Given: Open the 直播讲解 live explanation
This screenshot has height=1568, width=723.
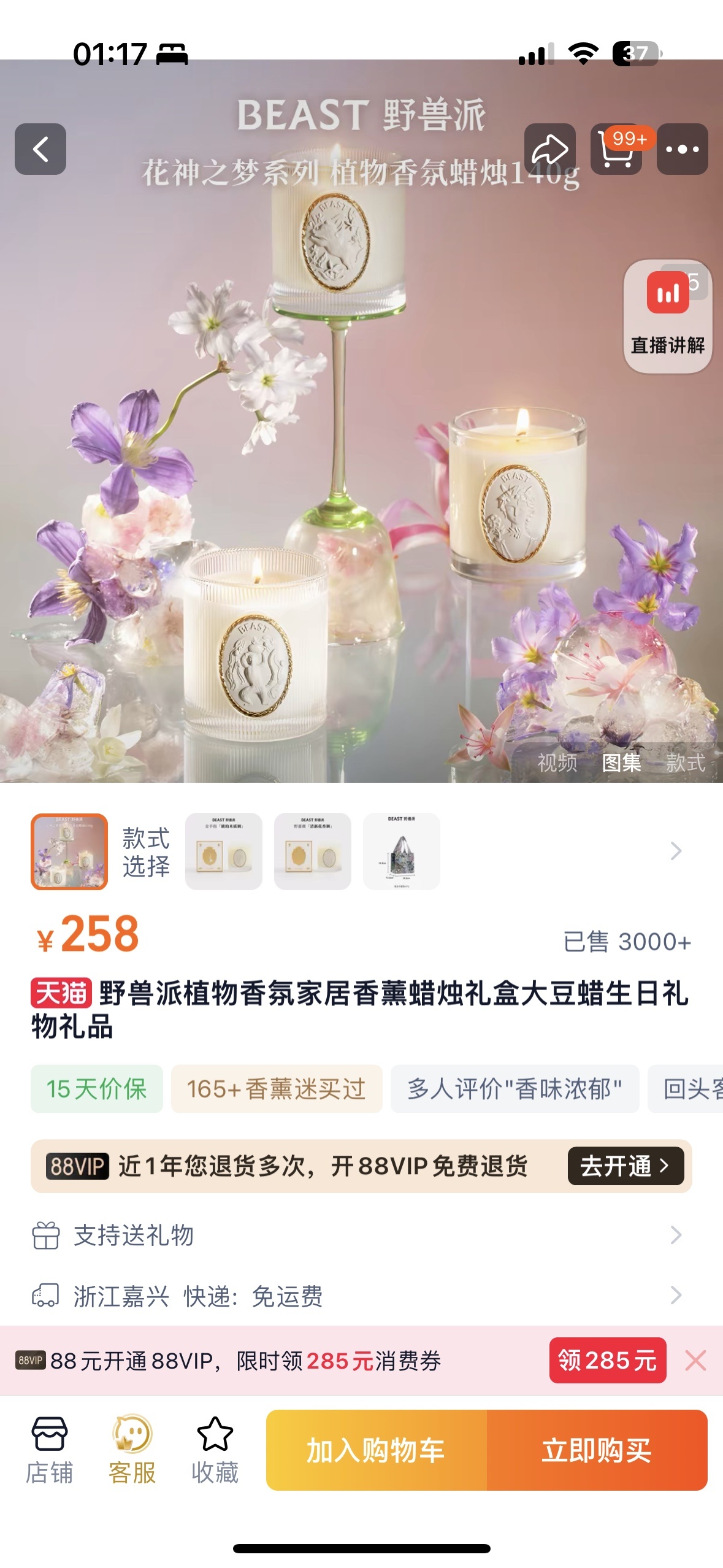Looking at the screenshot, I should click(668, 317).
